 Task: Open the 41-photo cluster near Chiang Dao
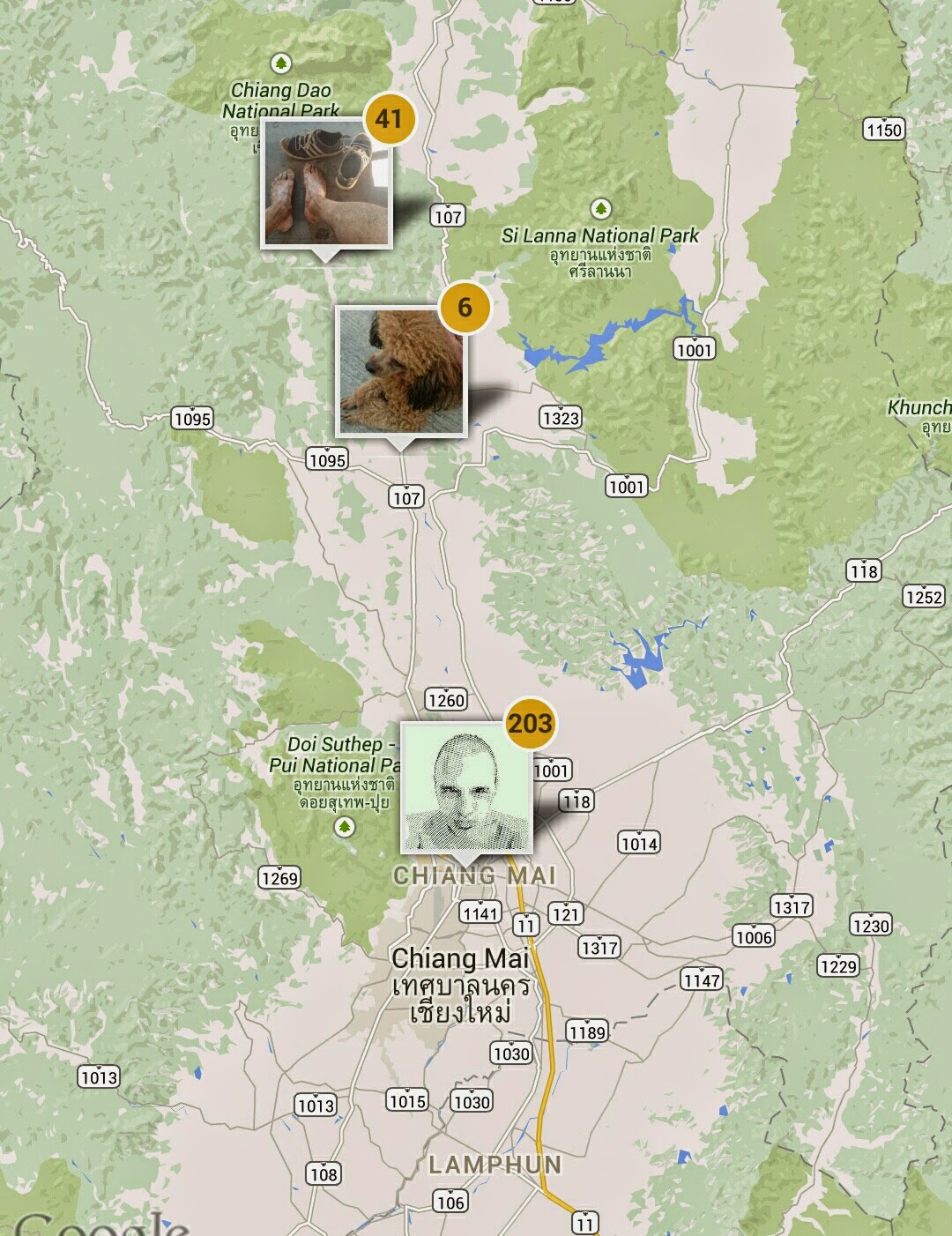tap(327, 183)
